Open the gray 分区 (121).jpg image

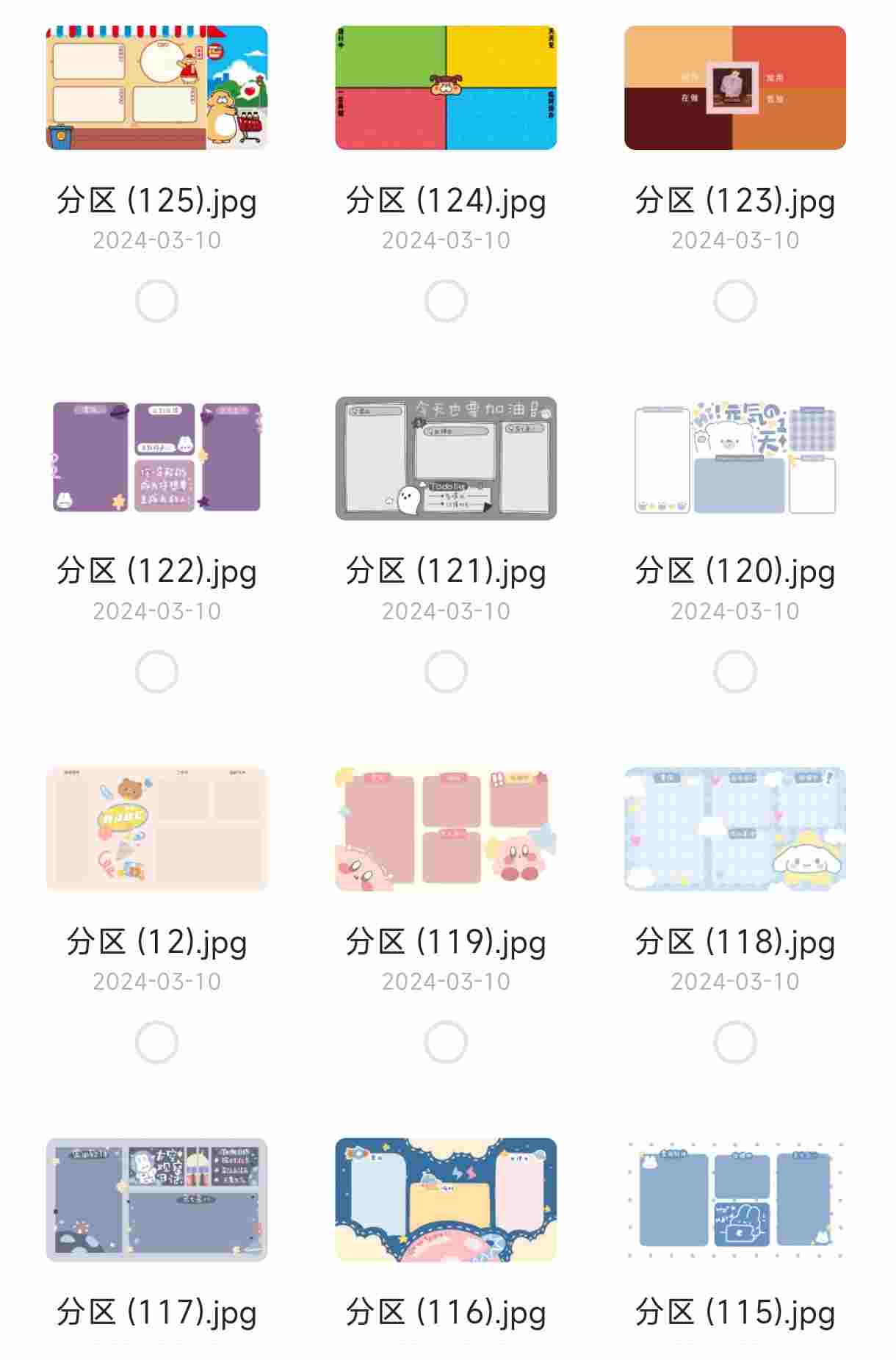(x=446, y=458)
